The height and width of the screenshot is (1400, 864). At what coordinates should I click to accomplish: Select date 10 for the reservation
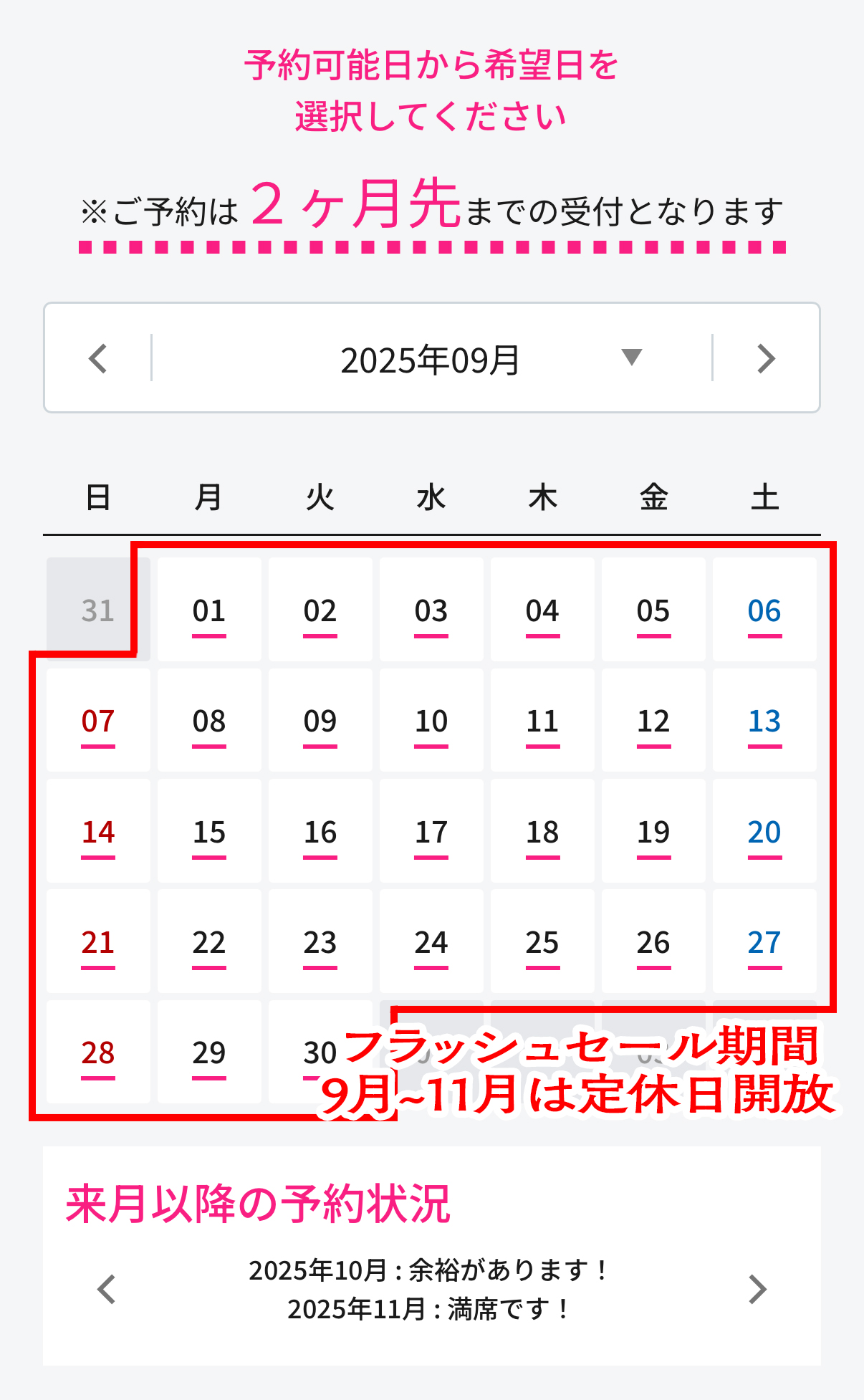(x=431, y=721)
